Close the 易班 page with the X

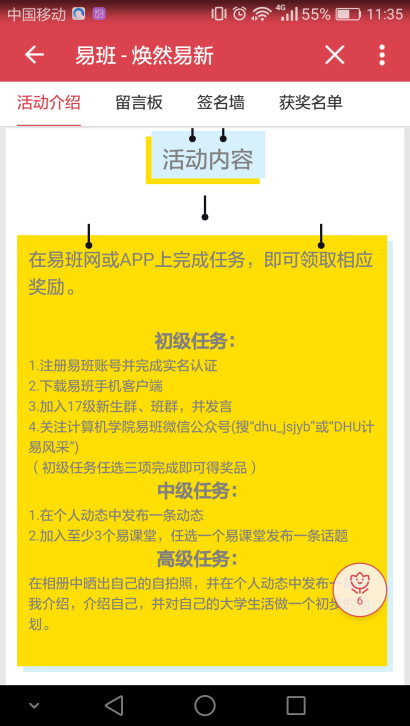pyautogui.click(x=334, y=55)
